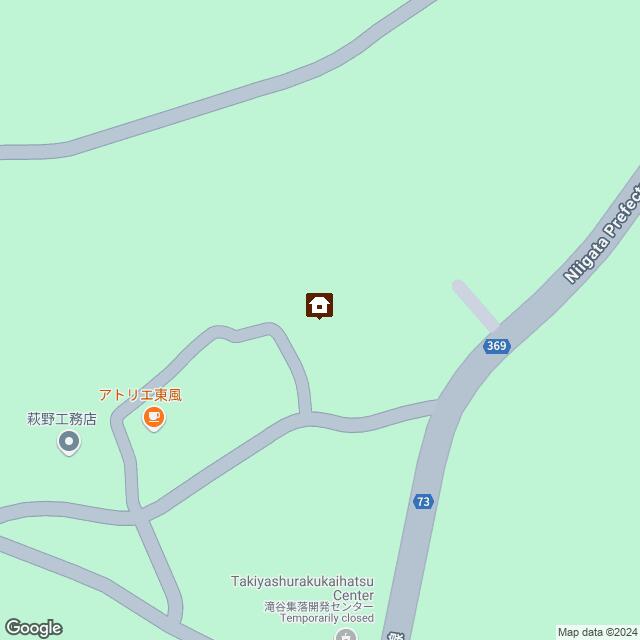The width and height of the screenshot is (640, 640).
Task: Select the lodging pin on the map
Action: [x=319, y=305]
